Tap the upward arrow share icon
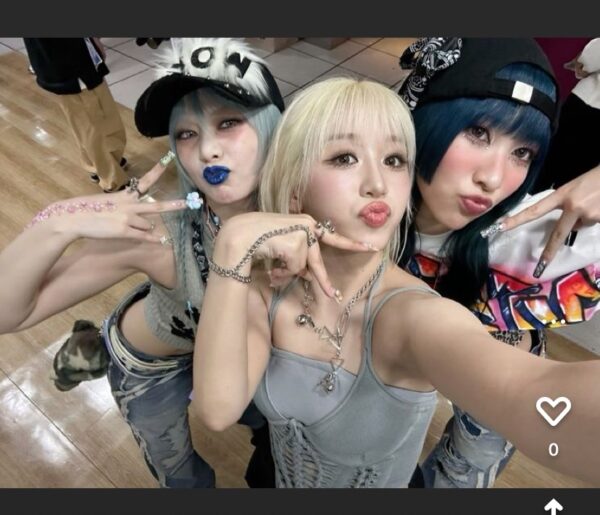Image resolution: width=600 pixels, height=515 pixels. (x=553, y=507)
